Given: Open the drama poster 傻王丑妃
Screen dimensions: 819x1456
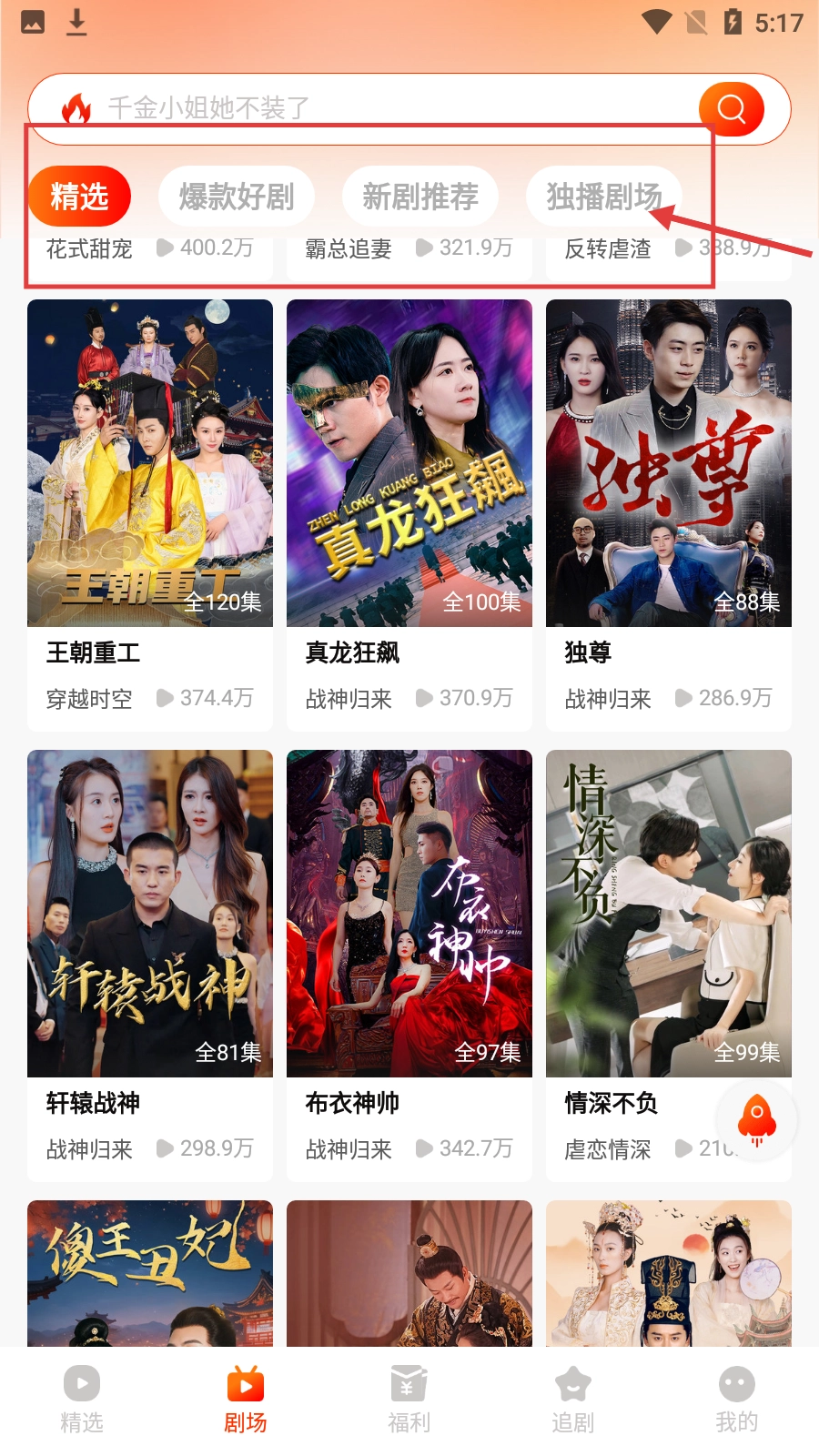Looking at the screenshot, I should [x=150, y=1273].
